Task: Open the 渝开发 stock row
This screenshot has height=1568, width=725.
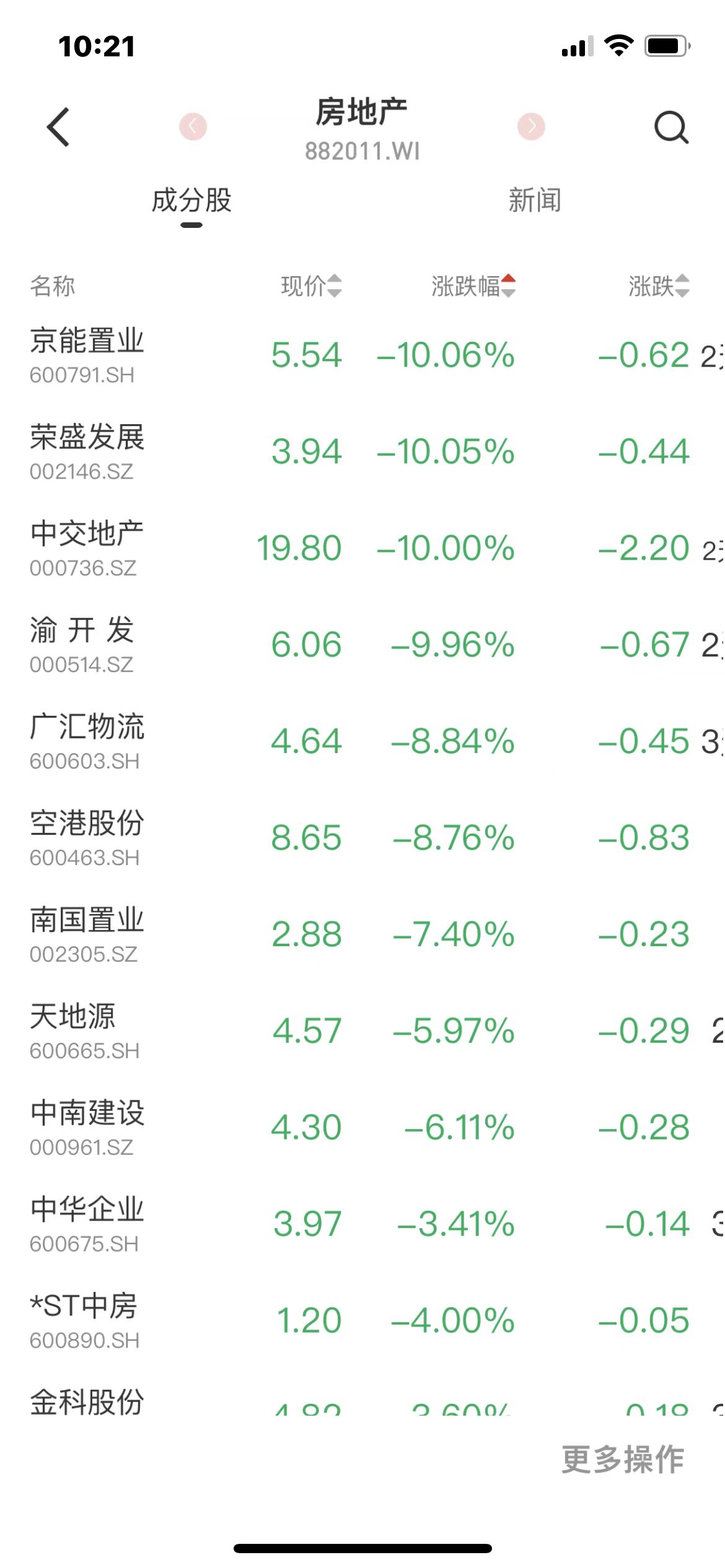Action: click(82, 645)
